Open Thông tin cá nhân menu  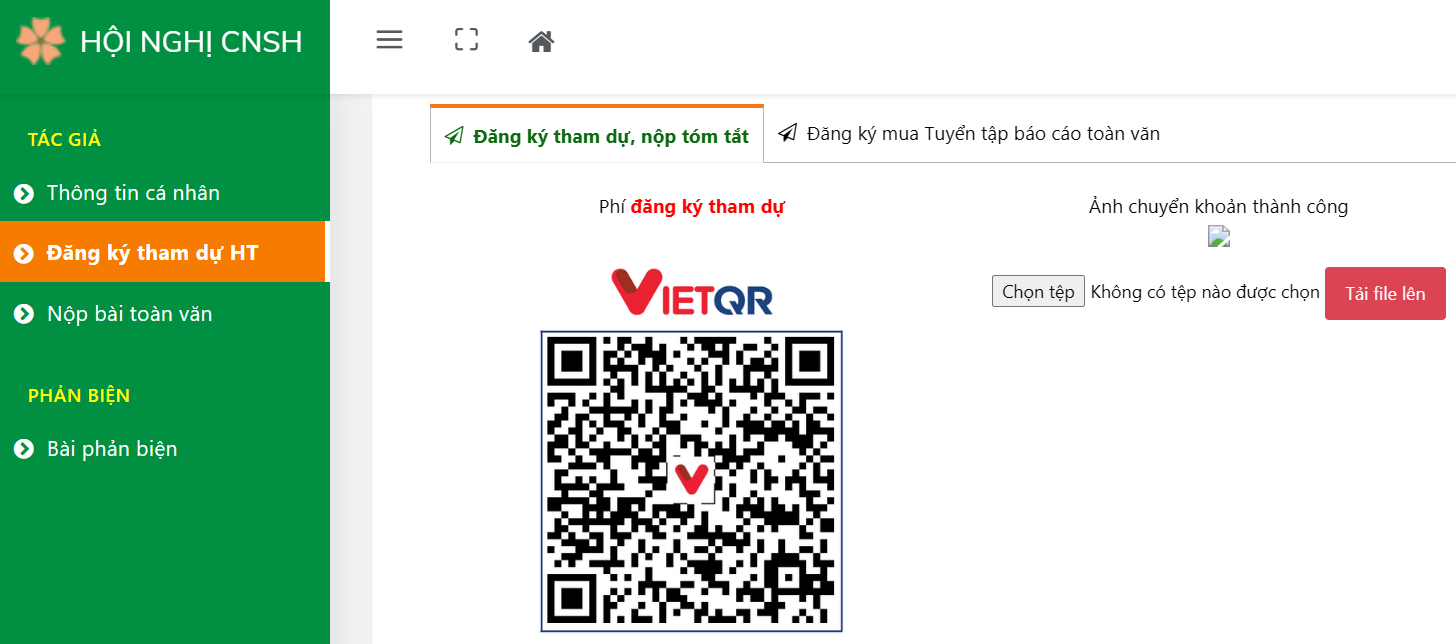[x=133, y=193]
